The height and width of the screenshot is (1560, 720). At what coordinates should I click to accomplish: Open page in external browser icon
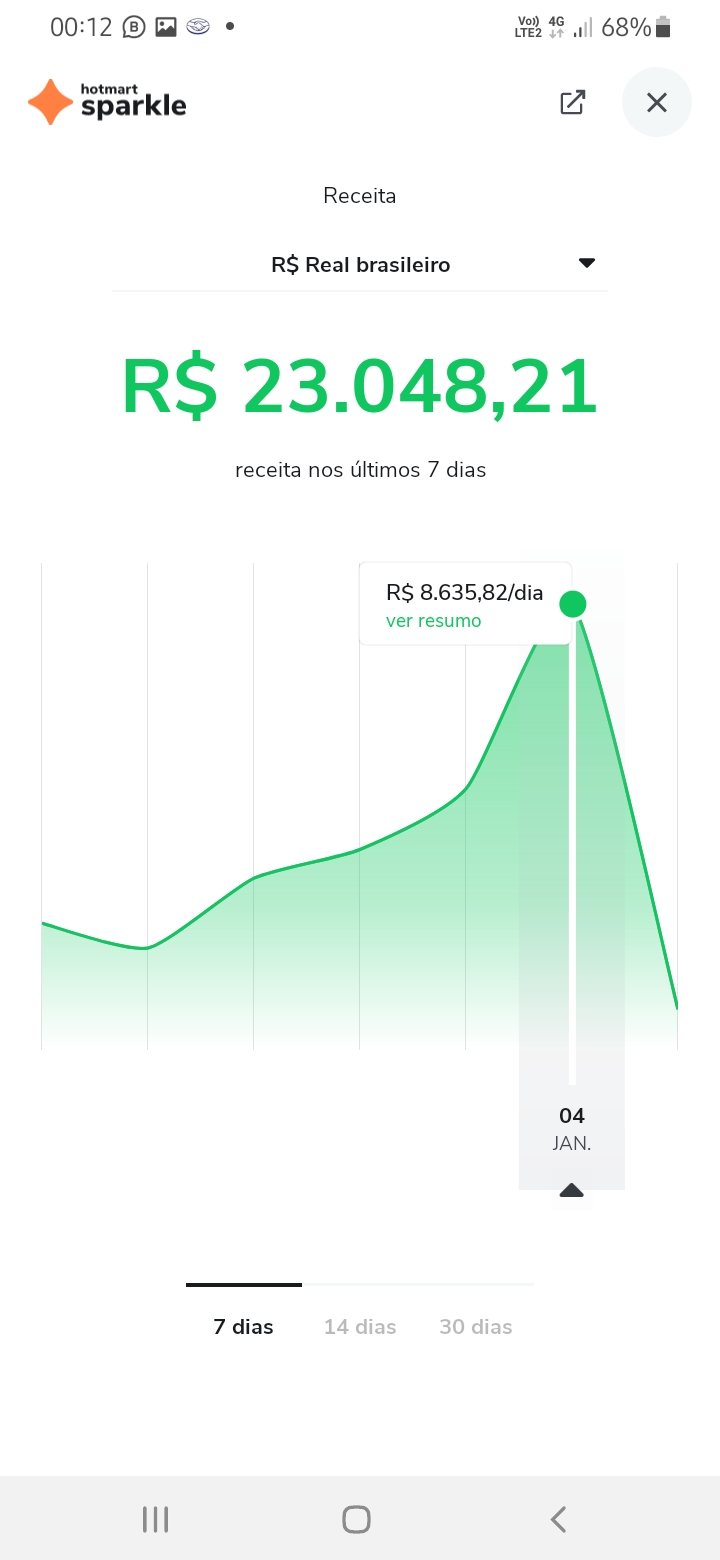click(572, 102)
